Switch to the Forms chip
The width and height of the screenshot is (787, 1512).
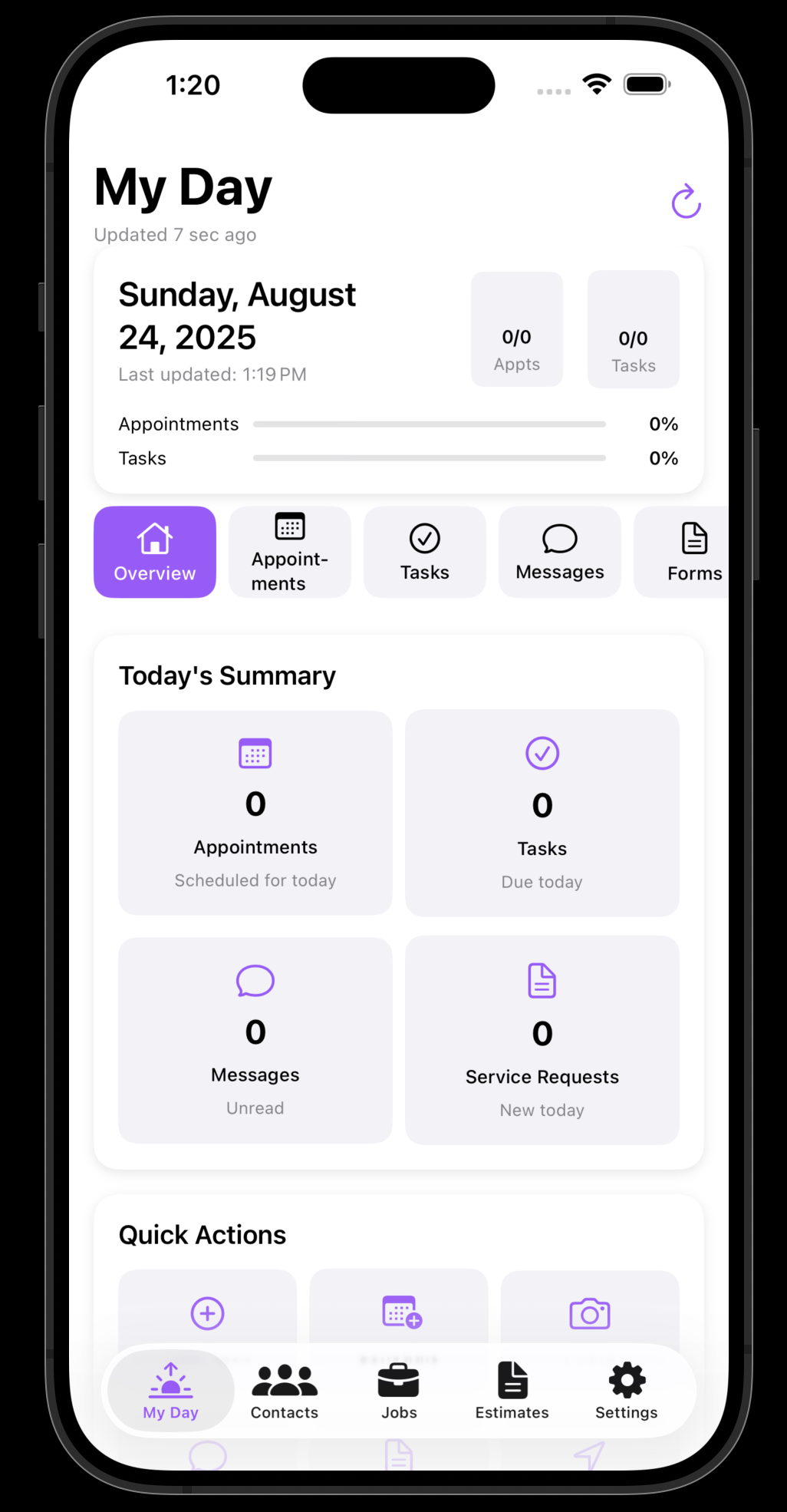coord(690,552)
